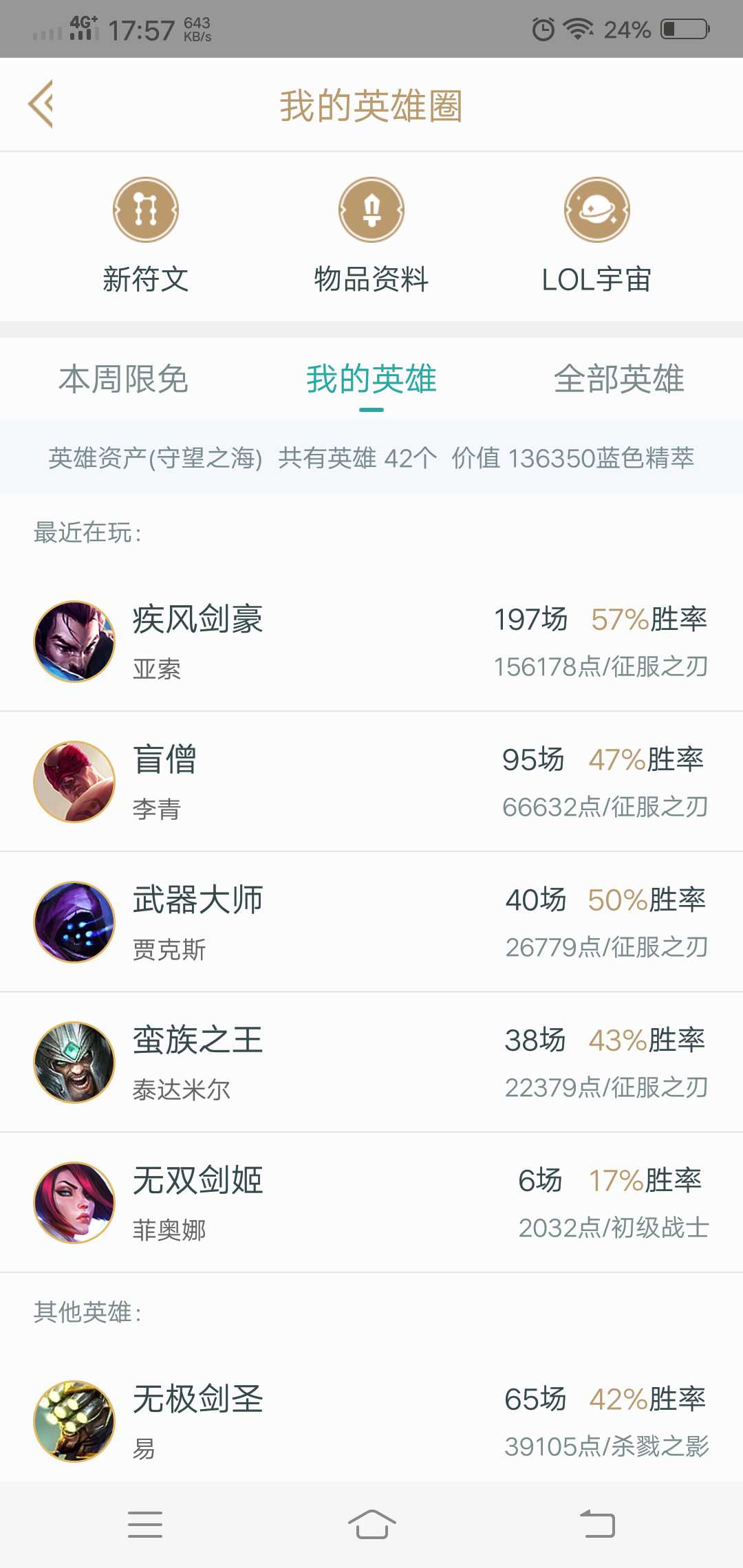Image resolution: width=743 pixels, height=1568 pixels.
Task: Open hero 盲僧 李青
Action: coord(371,782)
